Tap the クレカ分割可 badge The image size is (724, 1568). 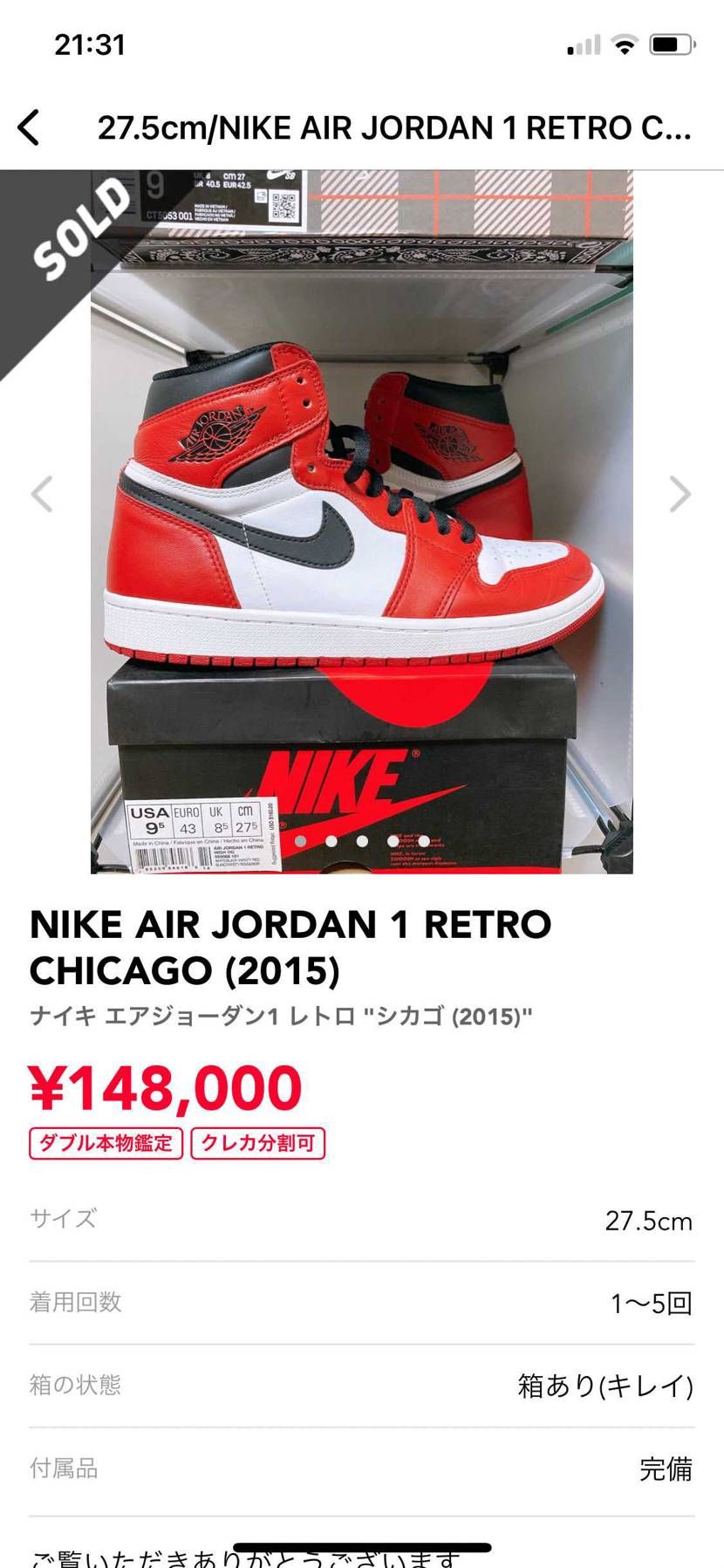tap(257, 1143)
